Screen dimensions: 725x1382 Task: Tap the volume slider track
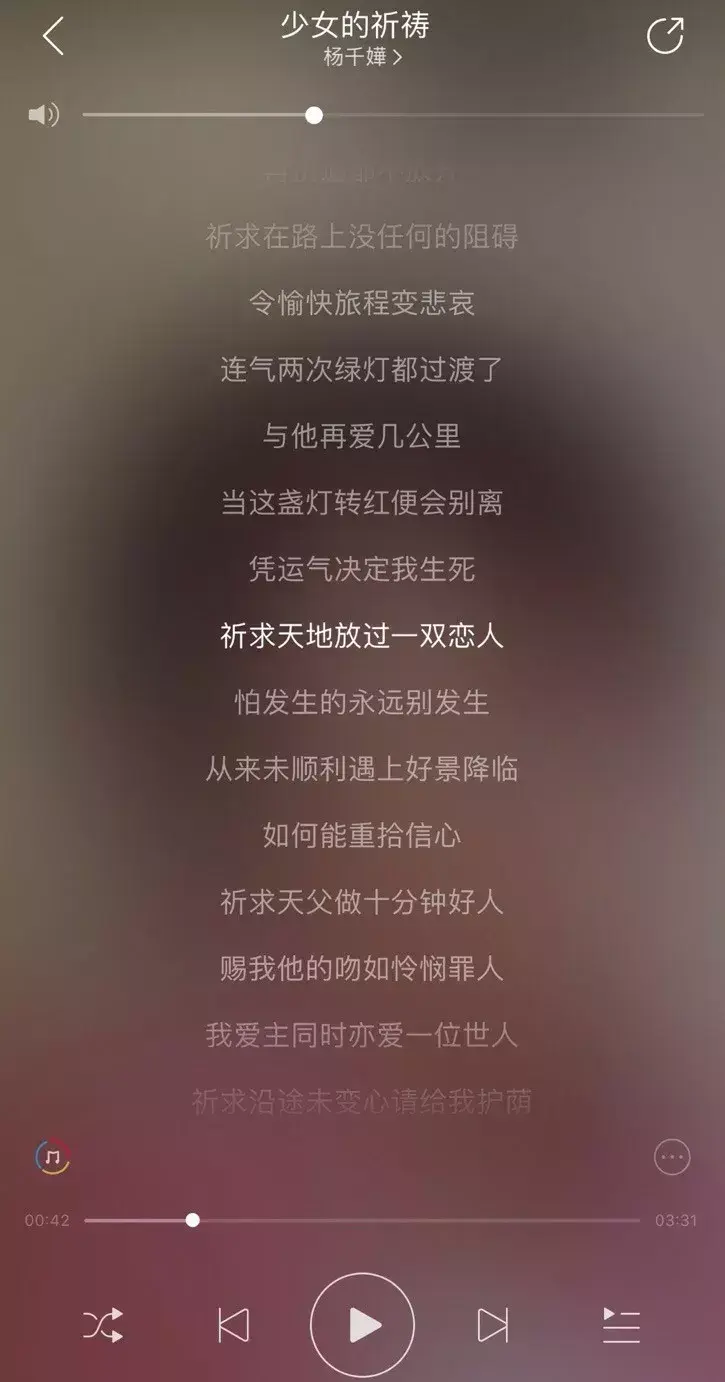[x=500, y=115]
